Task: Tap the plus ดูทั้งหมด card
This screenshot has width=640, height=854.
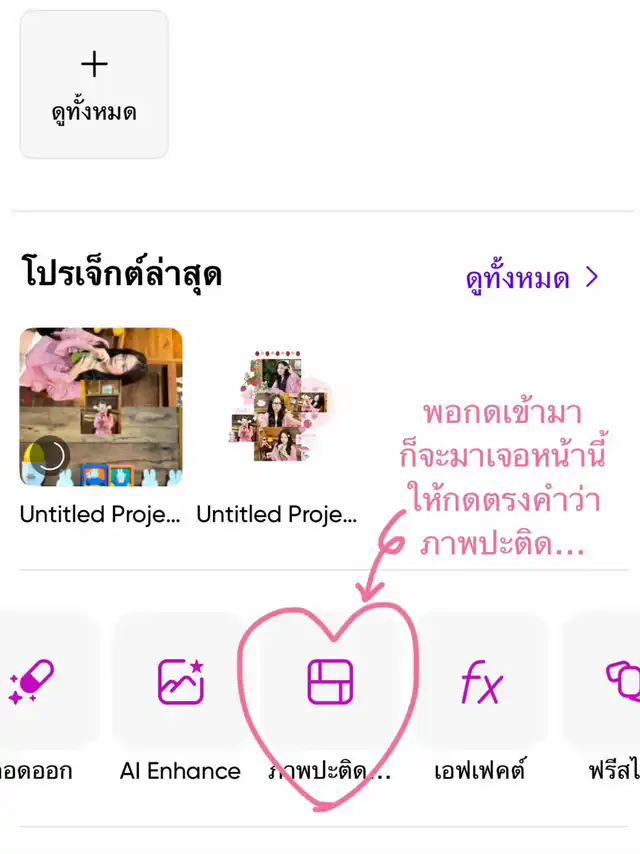Action: [x=94, y=85]
